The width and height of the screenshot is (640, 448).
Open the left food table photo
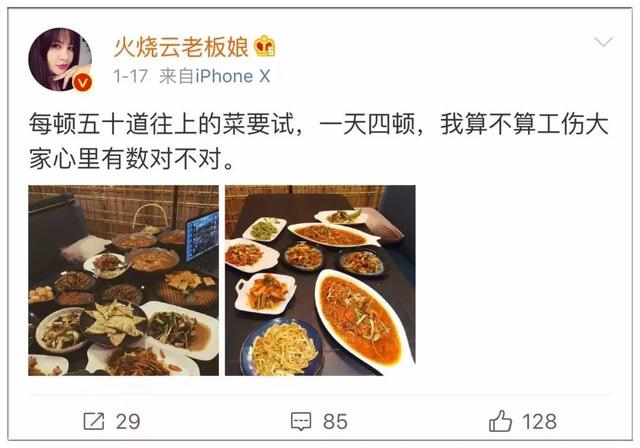pyautogui.click(x=123, y=280)
